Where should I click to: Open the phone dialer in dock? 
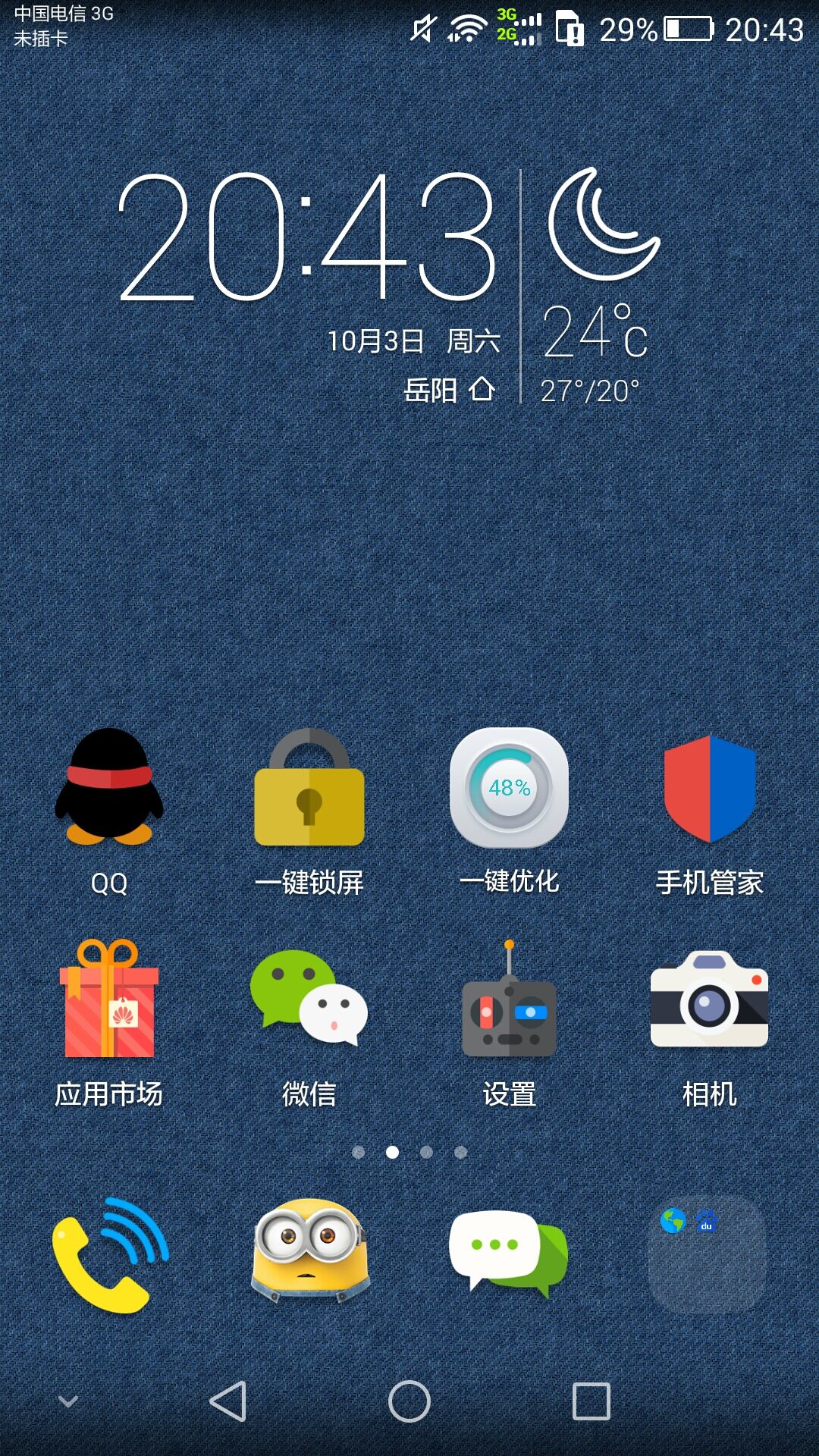point(109,1255)
